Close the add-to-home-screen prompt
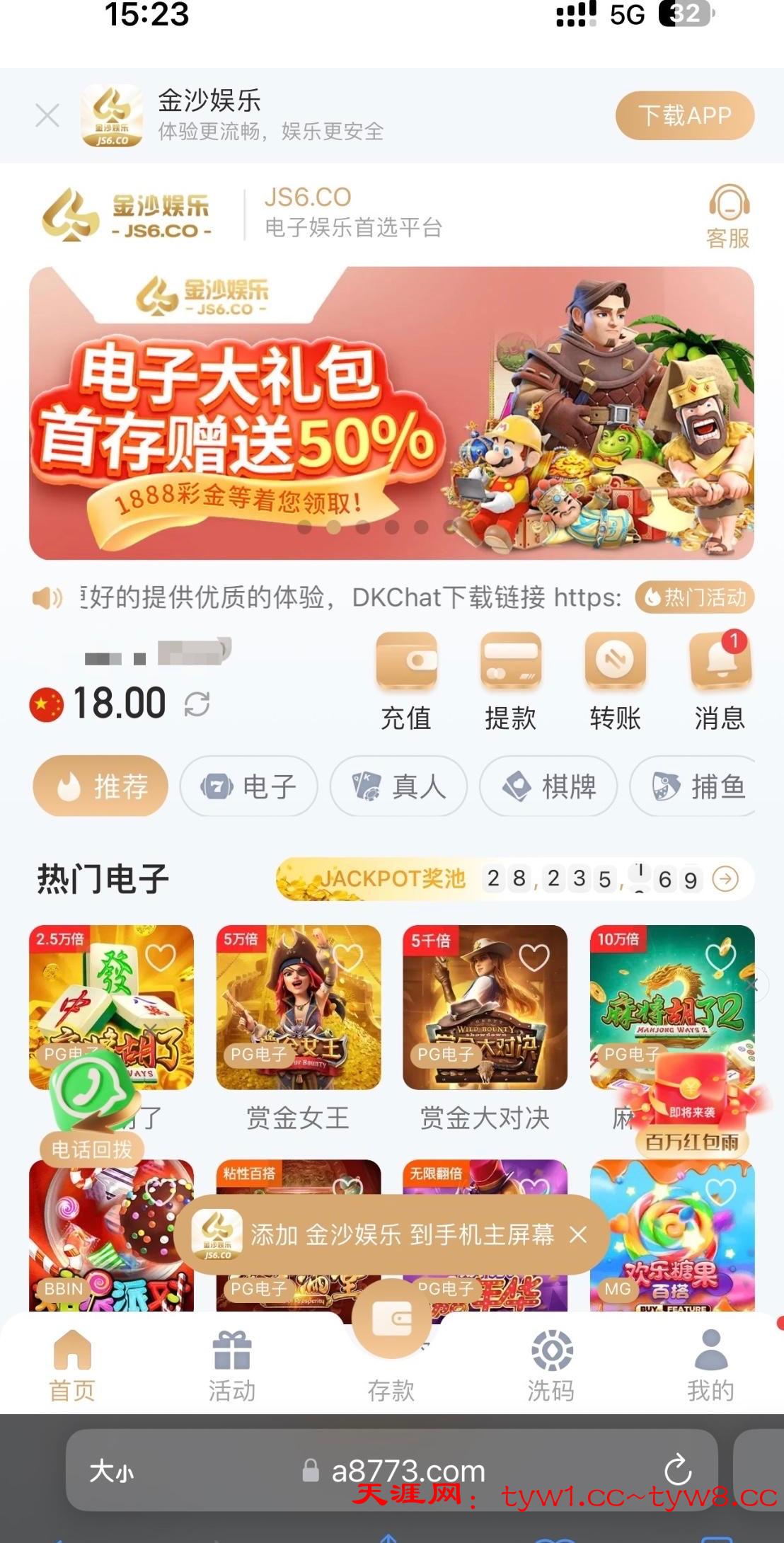784x1543 pixels. [x=578, y=1235]
